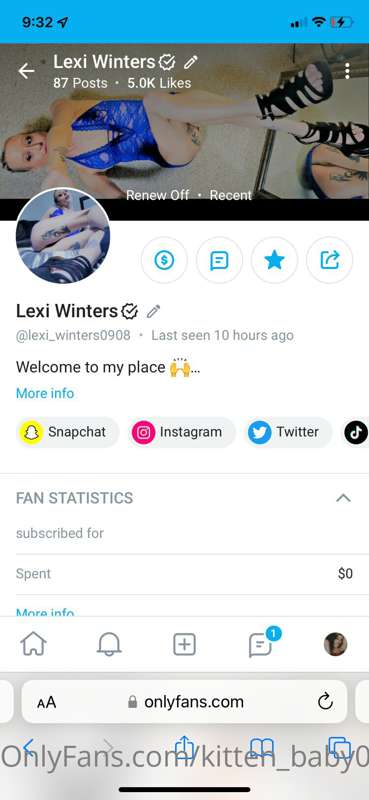Screen dimensions: 369x800
Task: Expand bio with More info link
Action: point(45,393)
